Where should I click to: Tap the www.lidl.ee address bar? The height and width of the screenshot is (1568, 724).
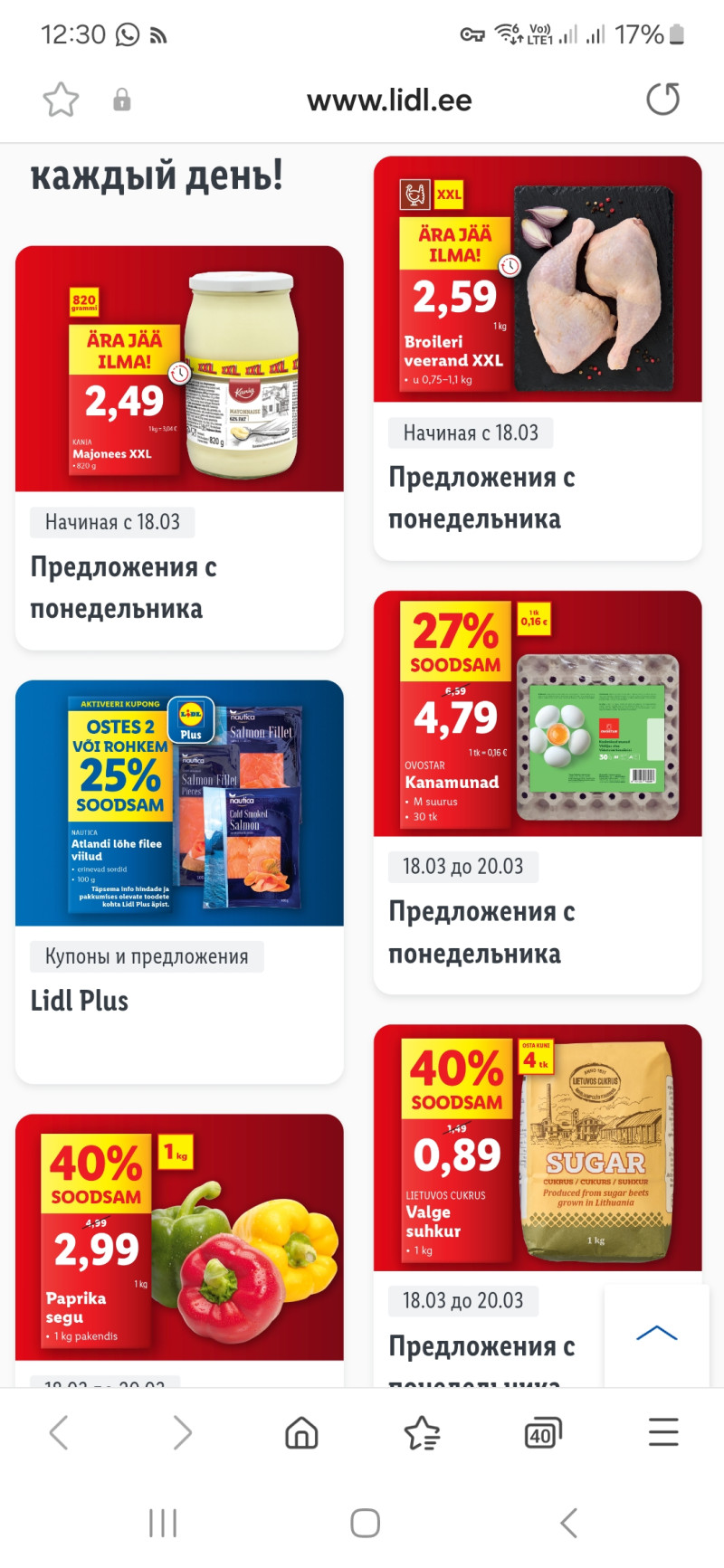click(389, 100)
